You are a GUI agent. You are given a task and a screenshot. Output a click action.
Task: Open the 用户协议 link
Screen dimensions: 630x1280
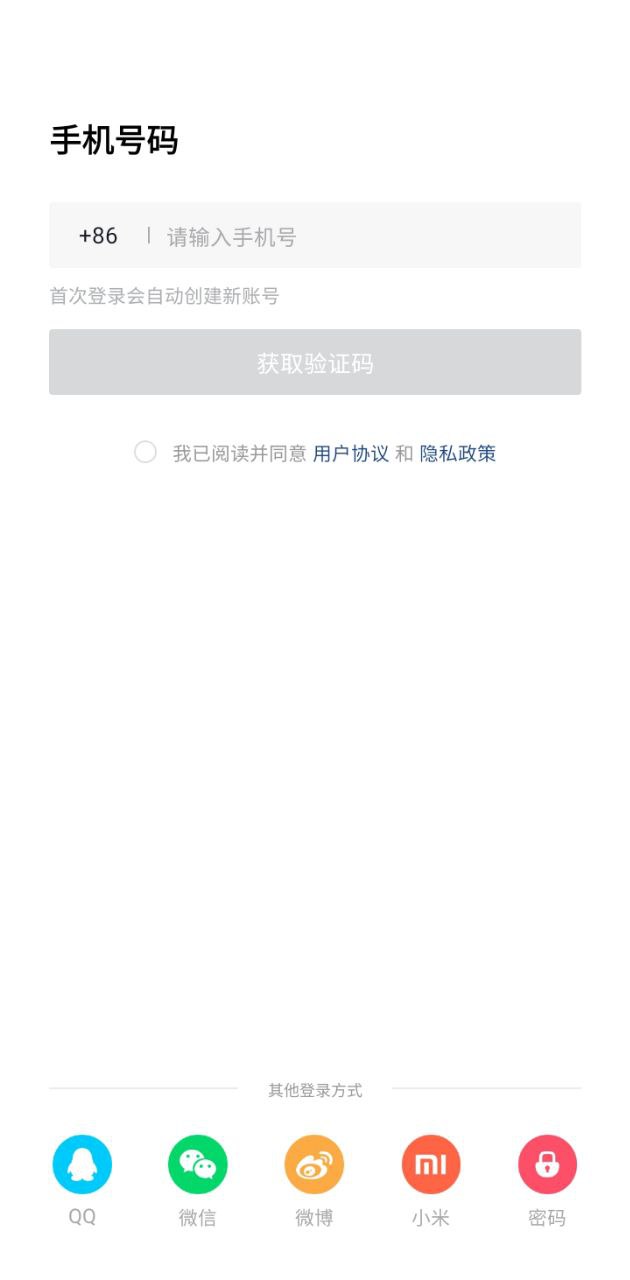coord(351,453)
